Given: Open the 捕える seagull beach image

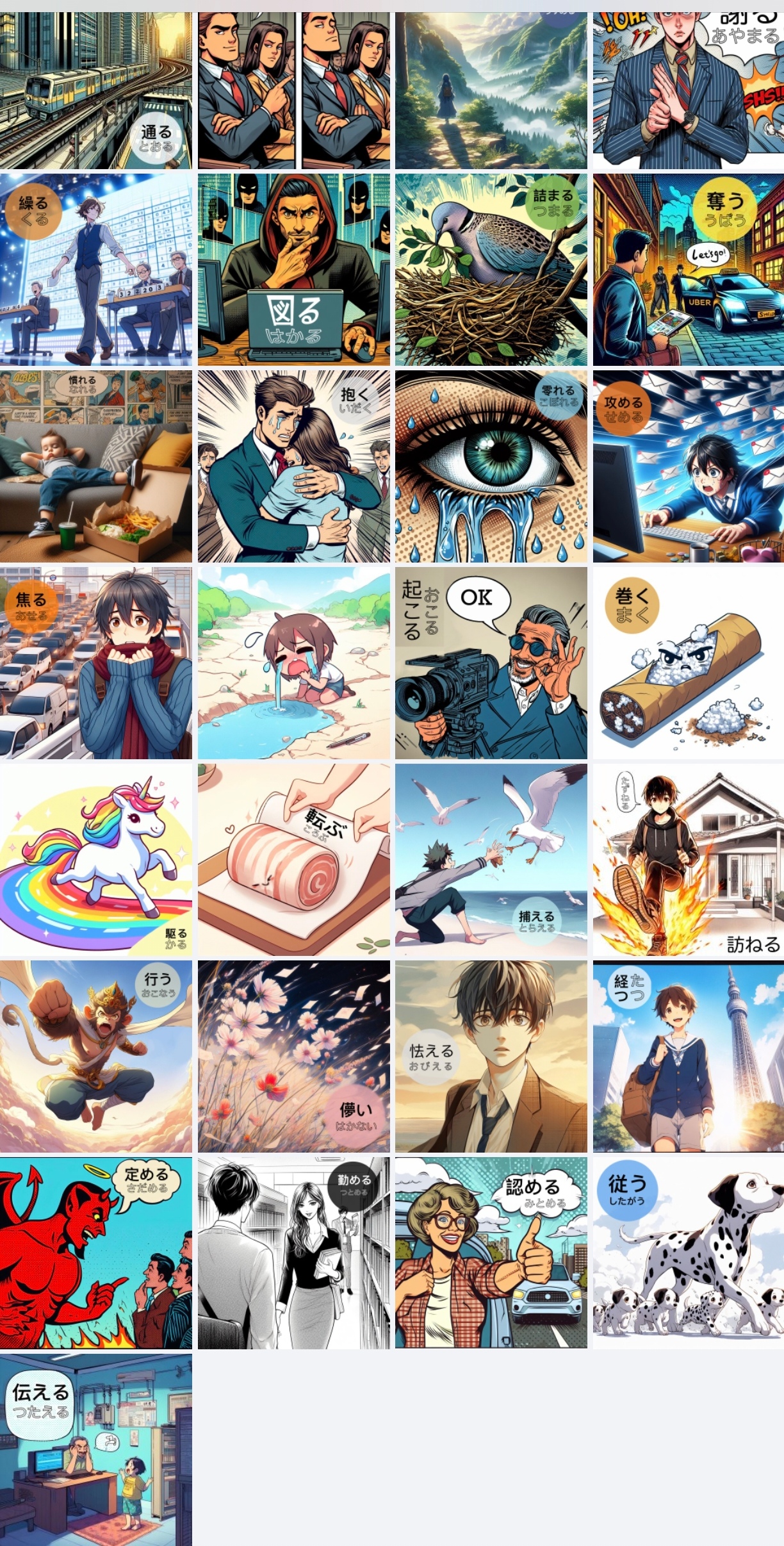Looking at the screenshot, I should pos(491,859).
